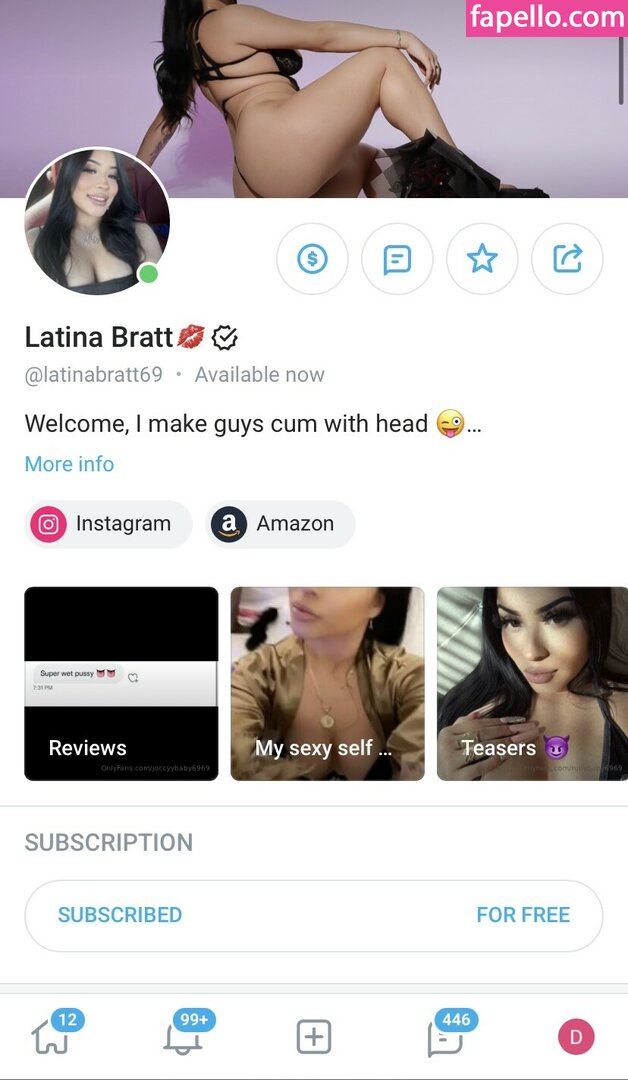
Task: Open the messages tab
Action: tap(445, 1037)
